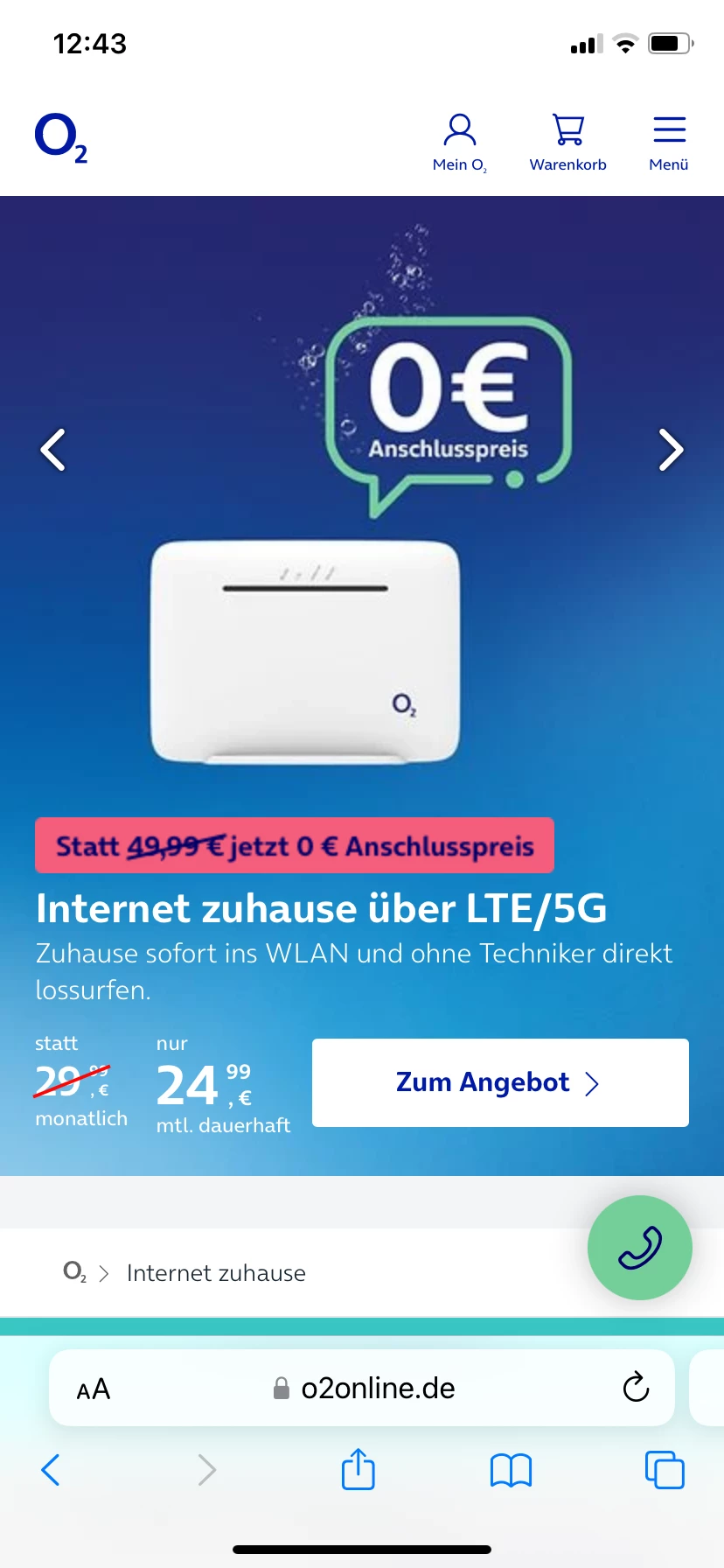The height and width of the screenshot is (1568, 724).
Task: Call O2 via the green phone button
Action: click(639, 1247)
